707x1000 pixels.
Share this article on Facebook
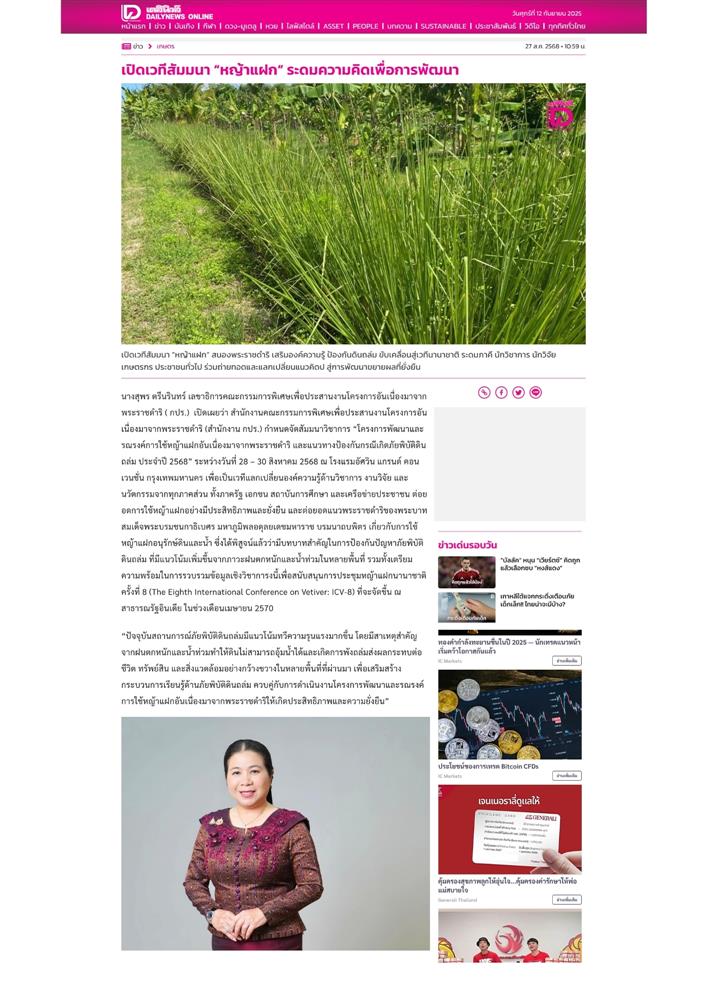pyautogui.click(x=501, y=393)
